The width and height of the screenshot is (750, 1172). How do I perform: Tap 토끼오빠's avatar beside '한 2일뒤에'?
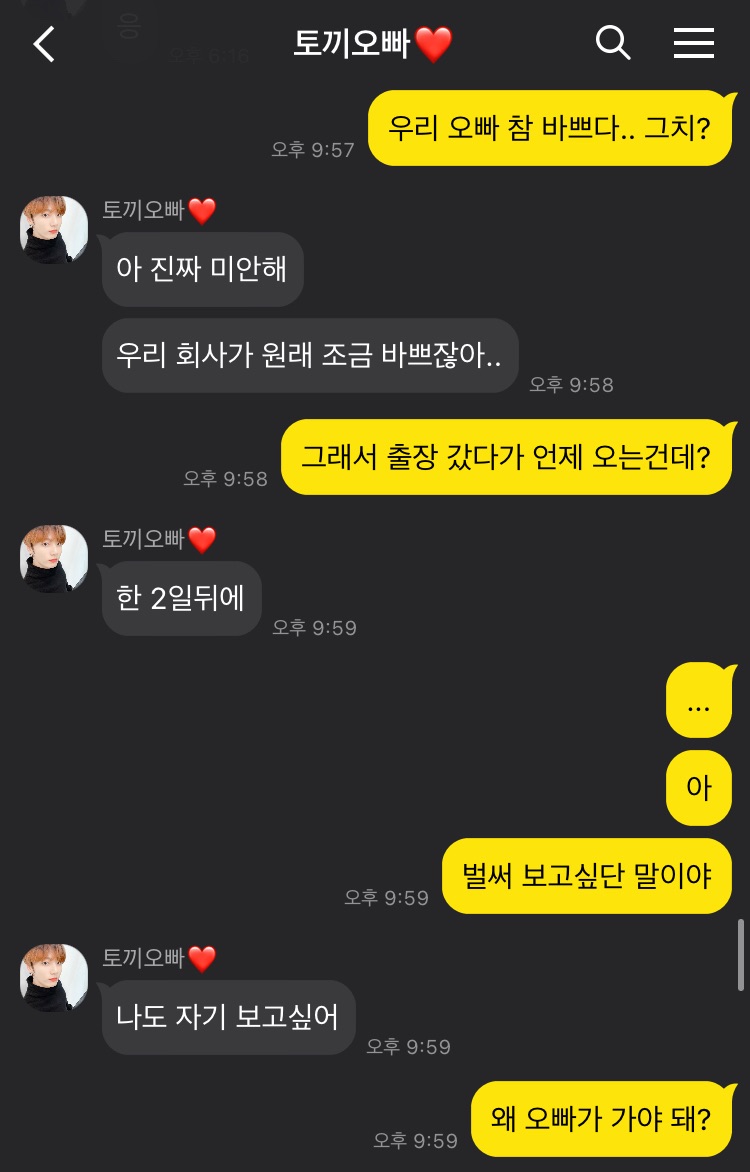click(54, 559)
